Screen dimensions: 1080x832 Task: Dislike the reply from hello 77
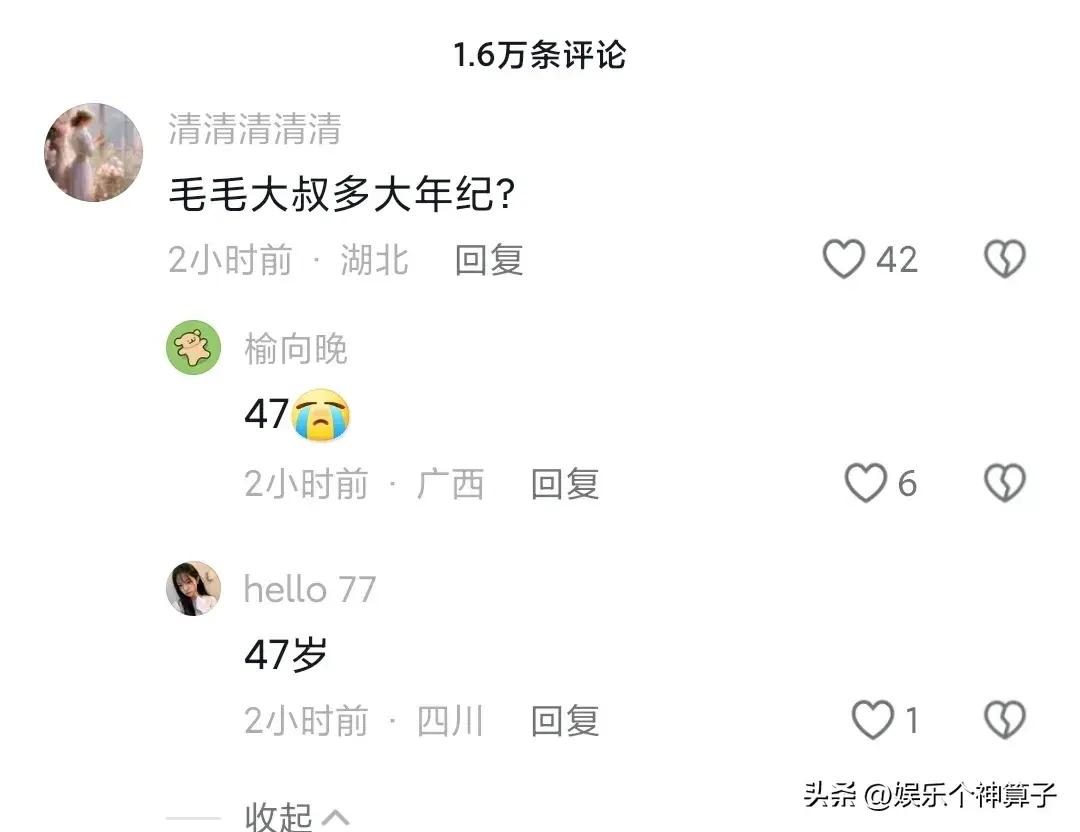(x=1004, y=720)
